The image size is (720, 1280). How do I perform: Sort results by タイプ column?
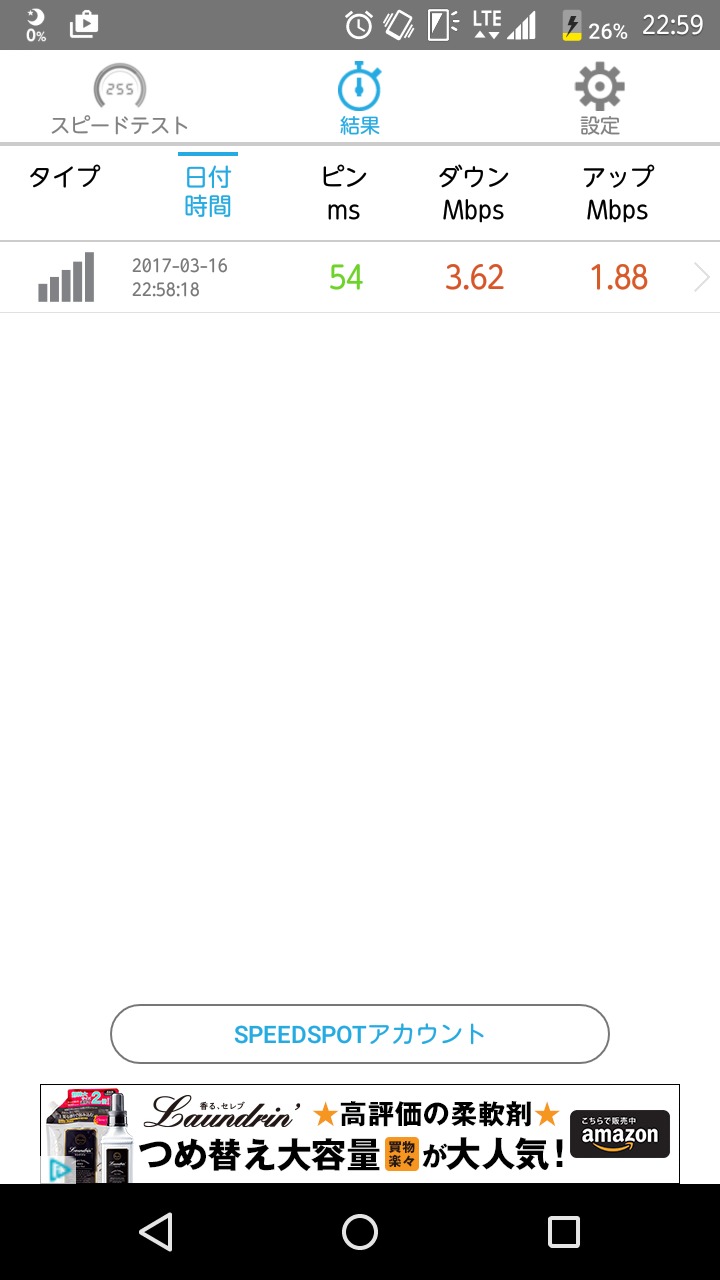pos(65,178)
